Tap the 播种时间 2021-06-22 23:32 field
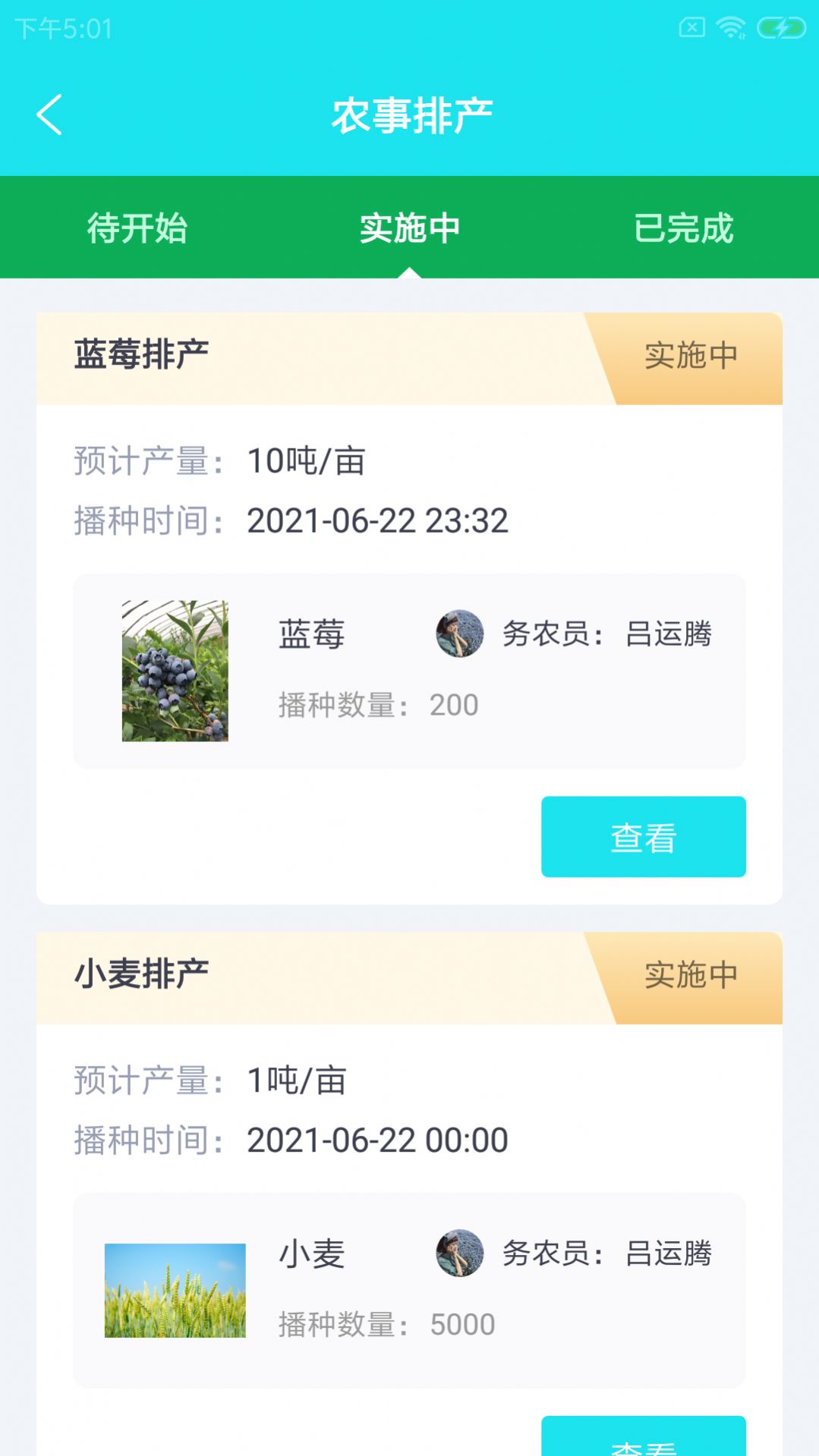Screen dimensions: 819x1456 [377, 522]
